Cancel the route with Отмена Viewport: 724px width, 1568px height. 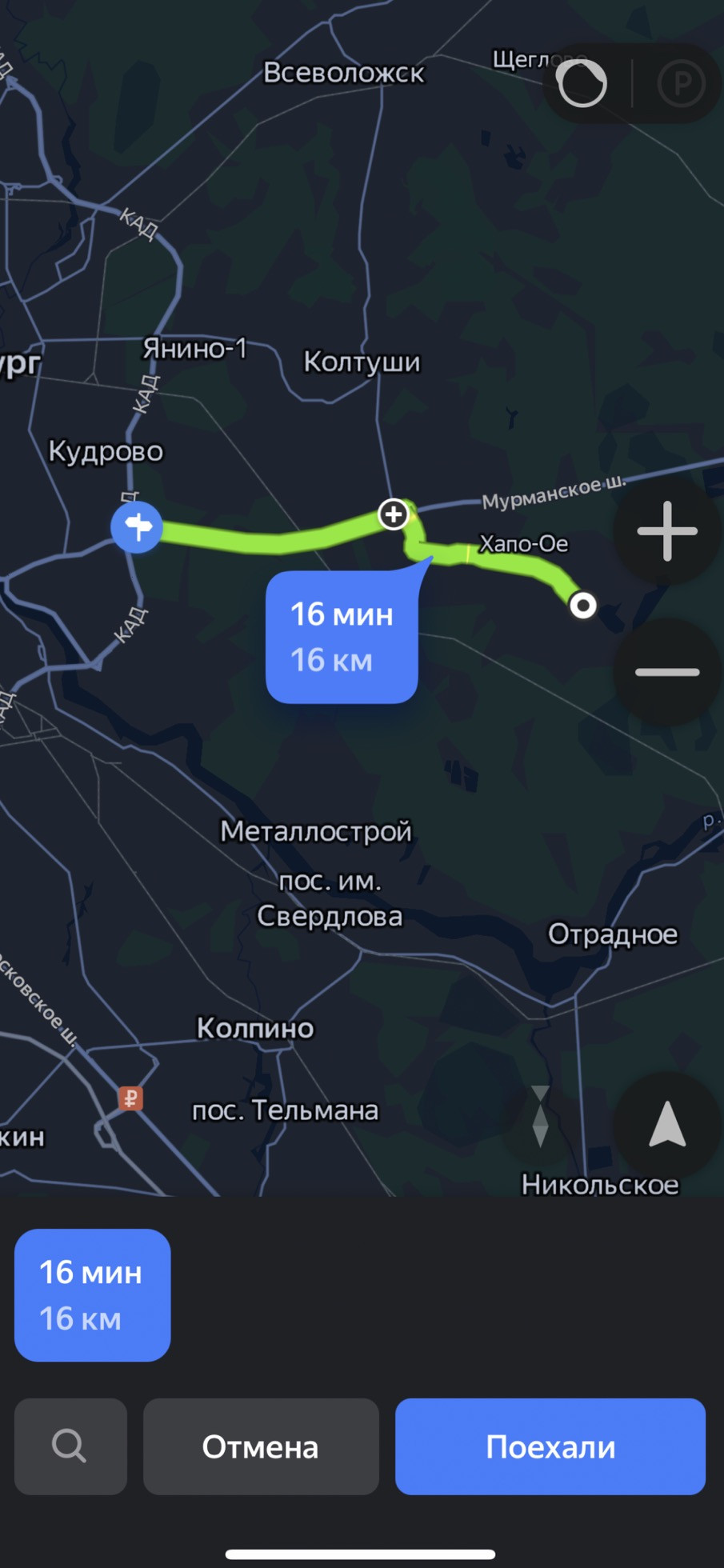click(x=261, y=1446)
